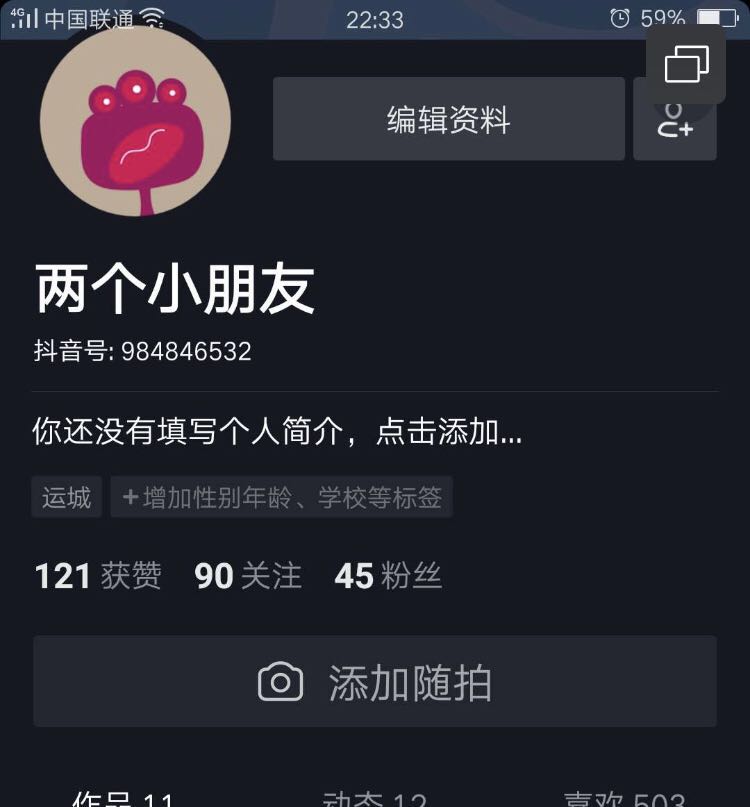The width and height of the screenshot is (750, 807).
Task: Tap the profile avatar picture
Action: [135, 121]
